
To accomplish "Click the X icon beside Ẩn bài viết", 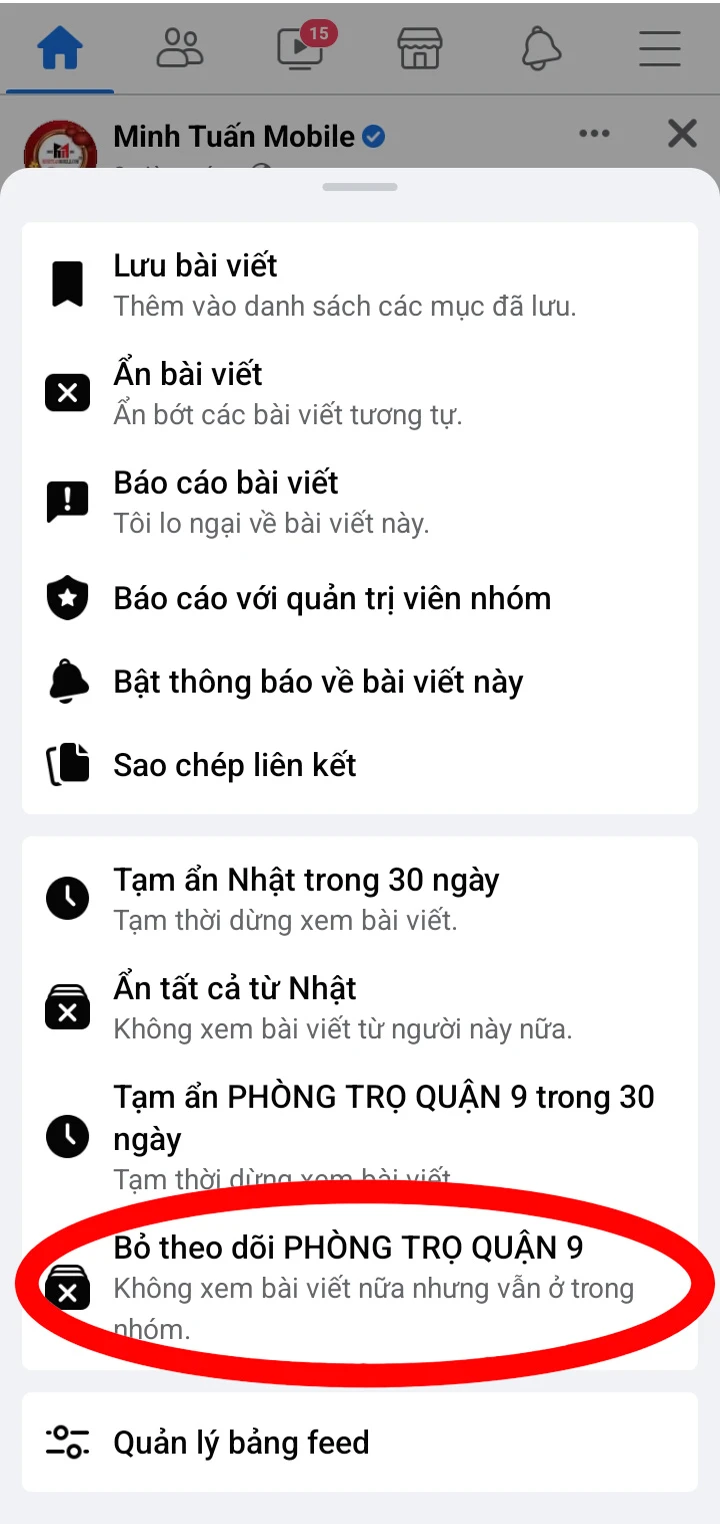I will 67,392.
